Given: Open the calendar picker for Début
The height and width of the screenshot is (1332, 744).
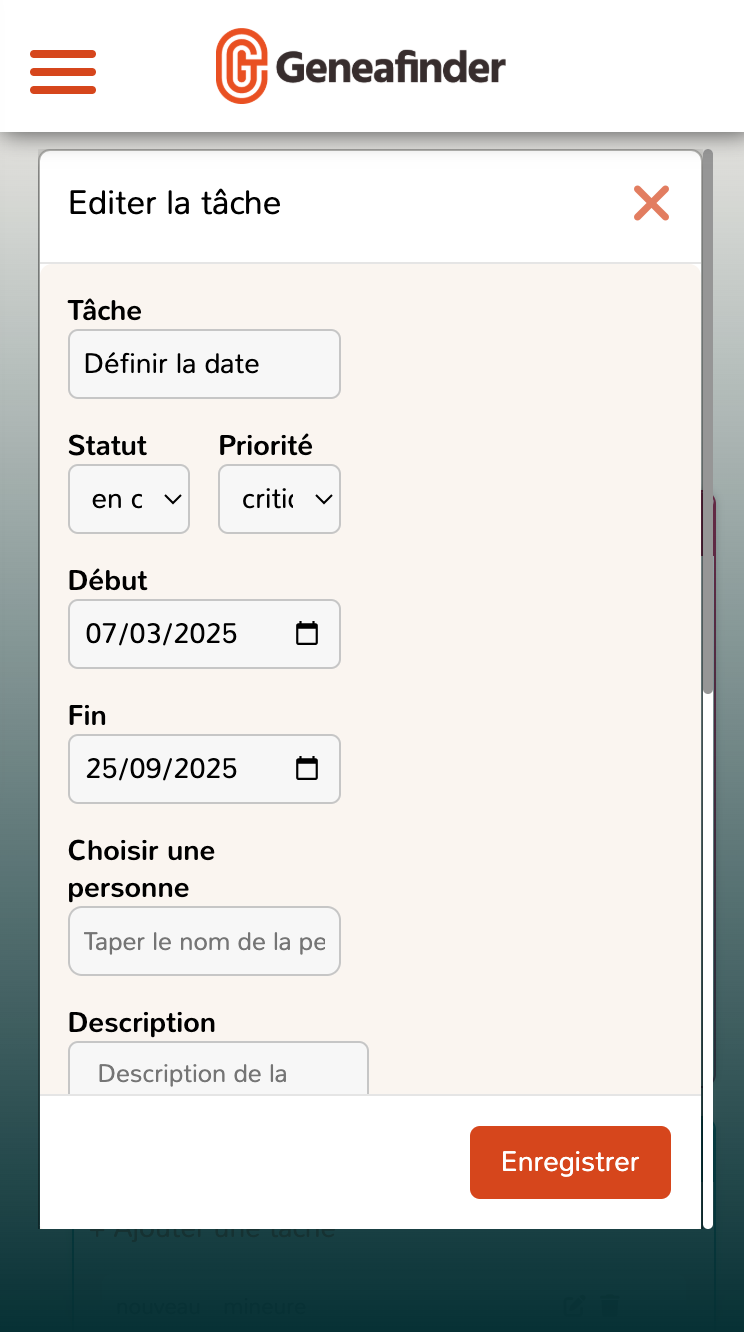Looking at the screenshot, I should point(307,633).
